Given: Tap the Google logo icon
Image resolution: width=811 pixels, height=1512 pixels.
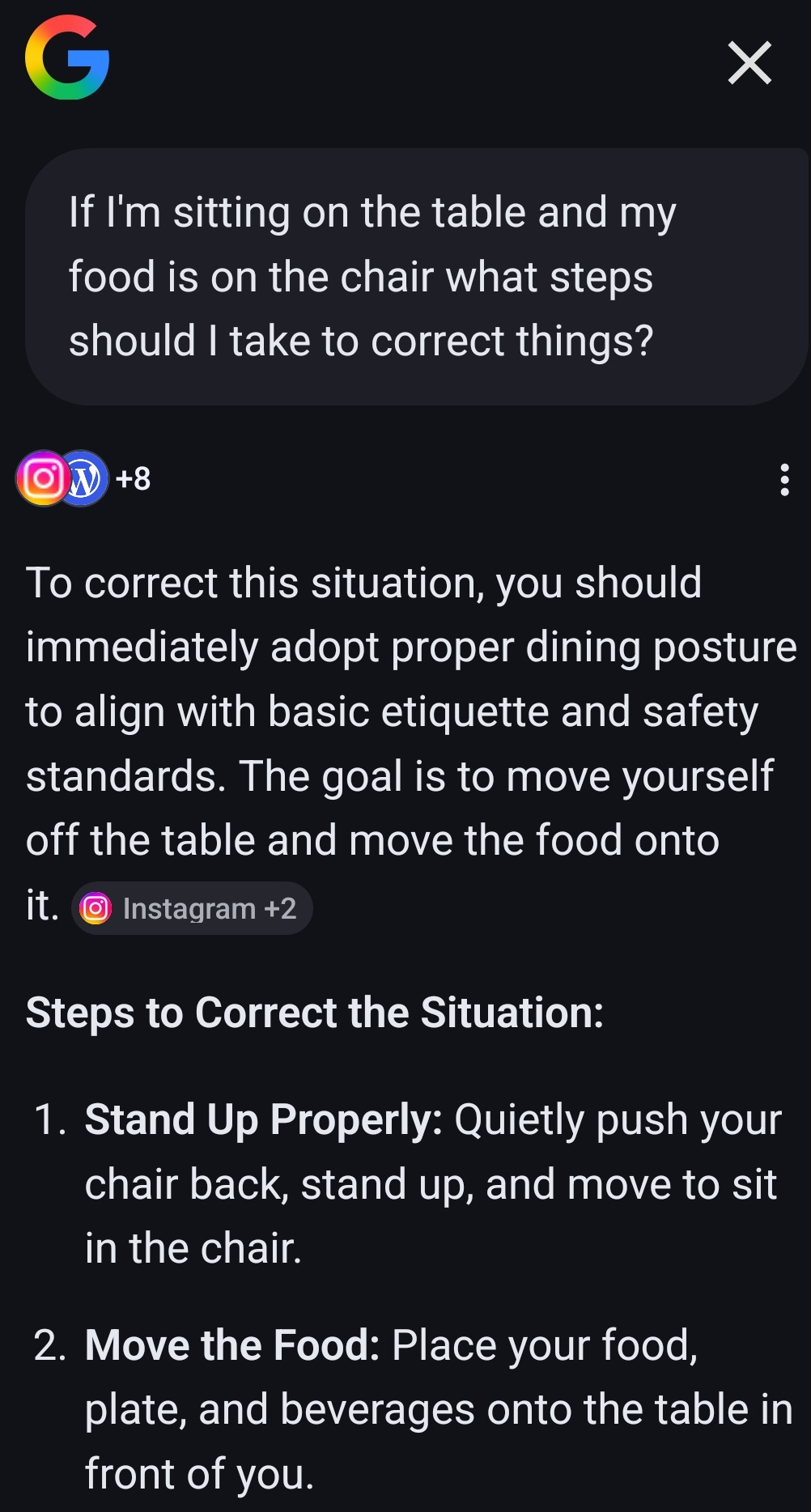Looking at the screenshot, I should coord(67,57).
